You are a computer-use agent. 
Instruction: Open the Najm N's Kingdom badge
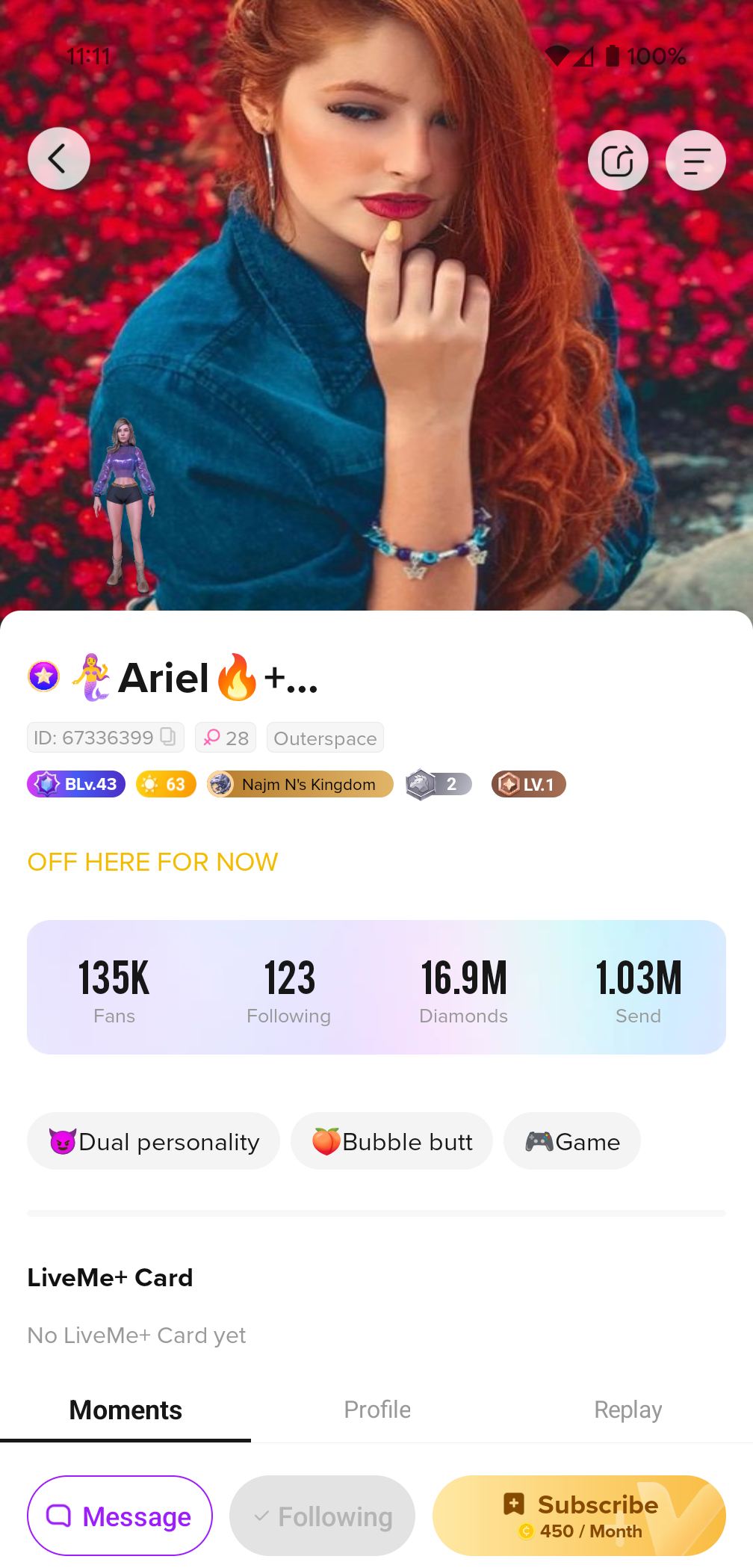tap(300, 784)
